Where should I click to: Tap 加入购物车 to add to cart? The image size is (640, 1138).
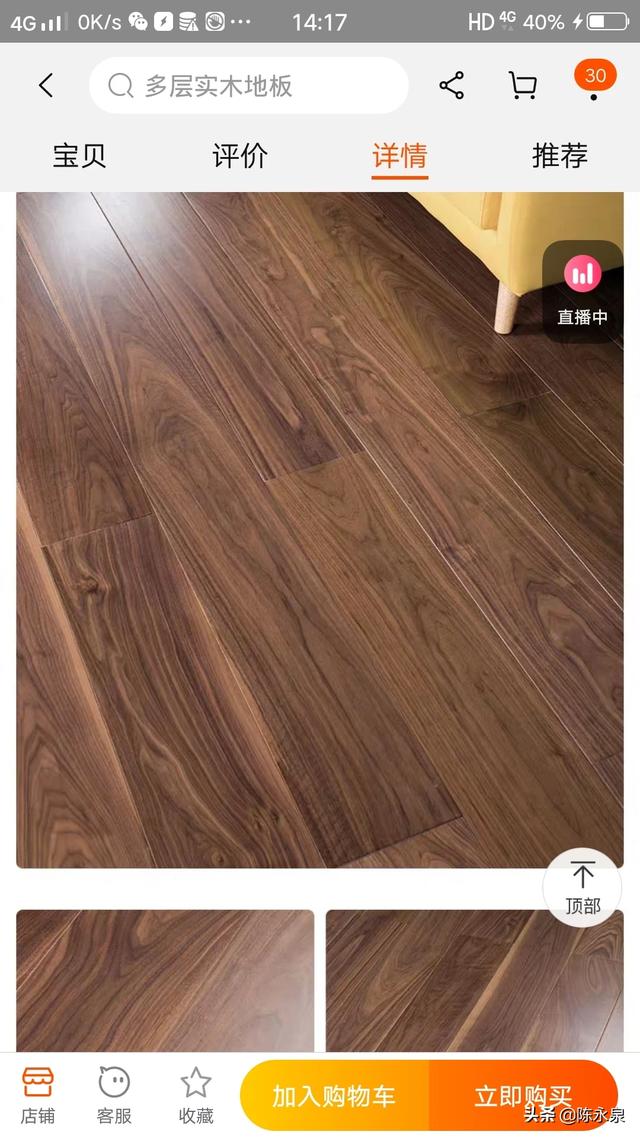click(334, 1096)
